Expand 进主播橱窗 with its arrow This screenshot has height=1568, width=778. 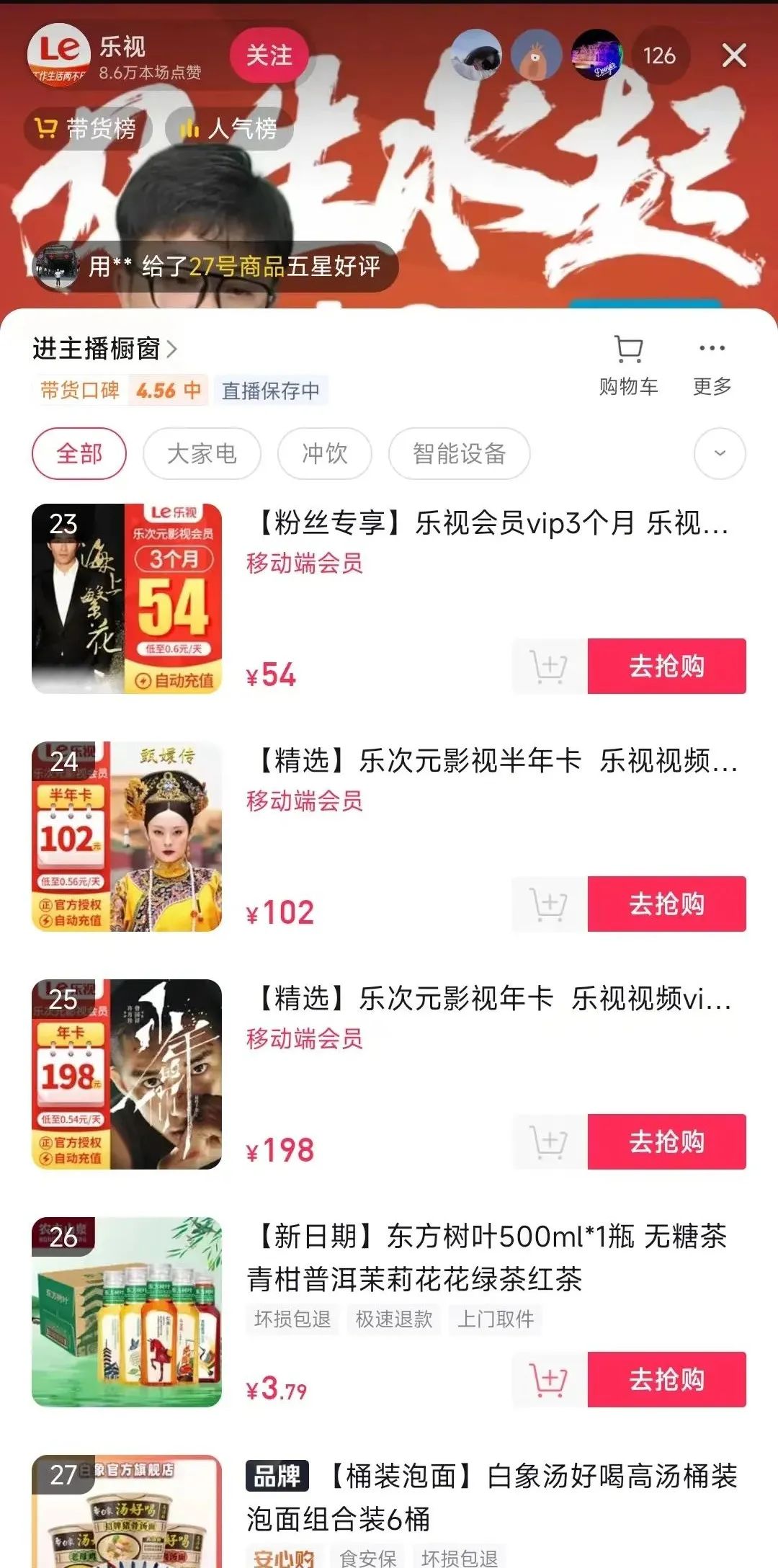point(106,348)
